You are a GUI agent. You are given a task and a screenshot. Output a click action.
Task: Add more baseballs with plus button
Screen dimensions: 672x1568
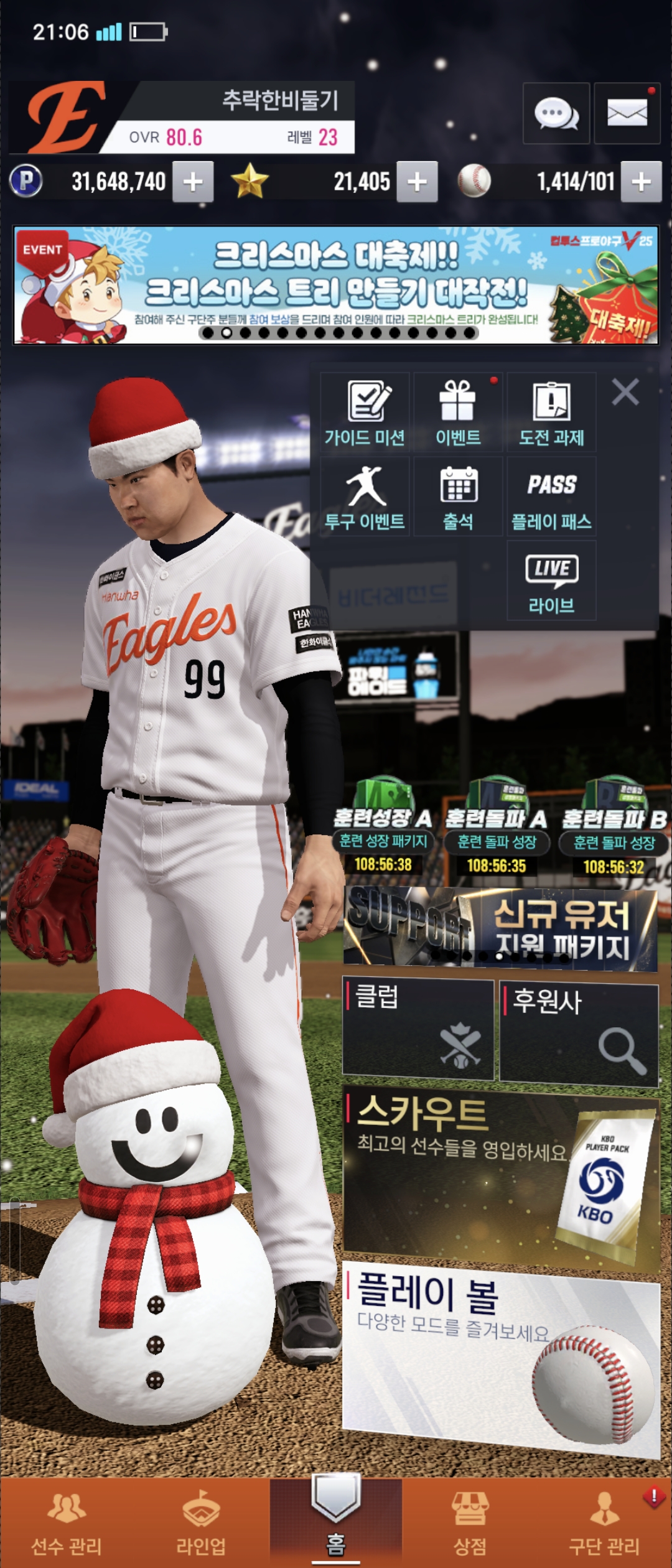(641, 182)
